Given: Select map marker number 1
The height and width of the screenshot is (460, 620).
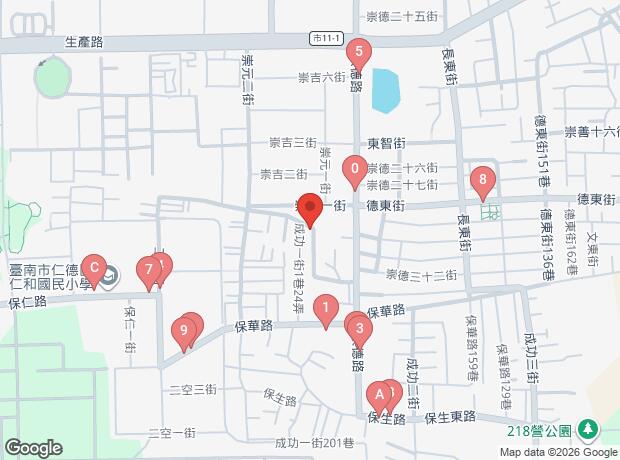Looking at the screenshot, I should click(x=325, y=308).
